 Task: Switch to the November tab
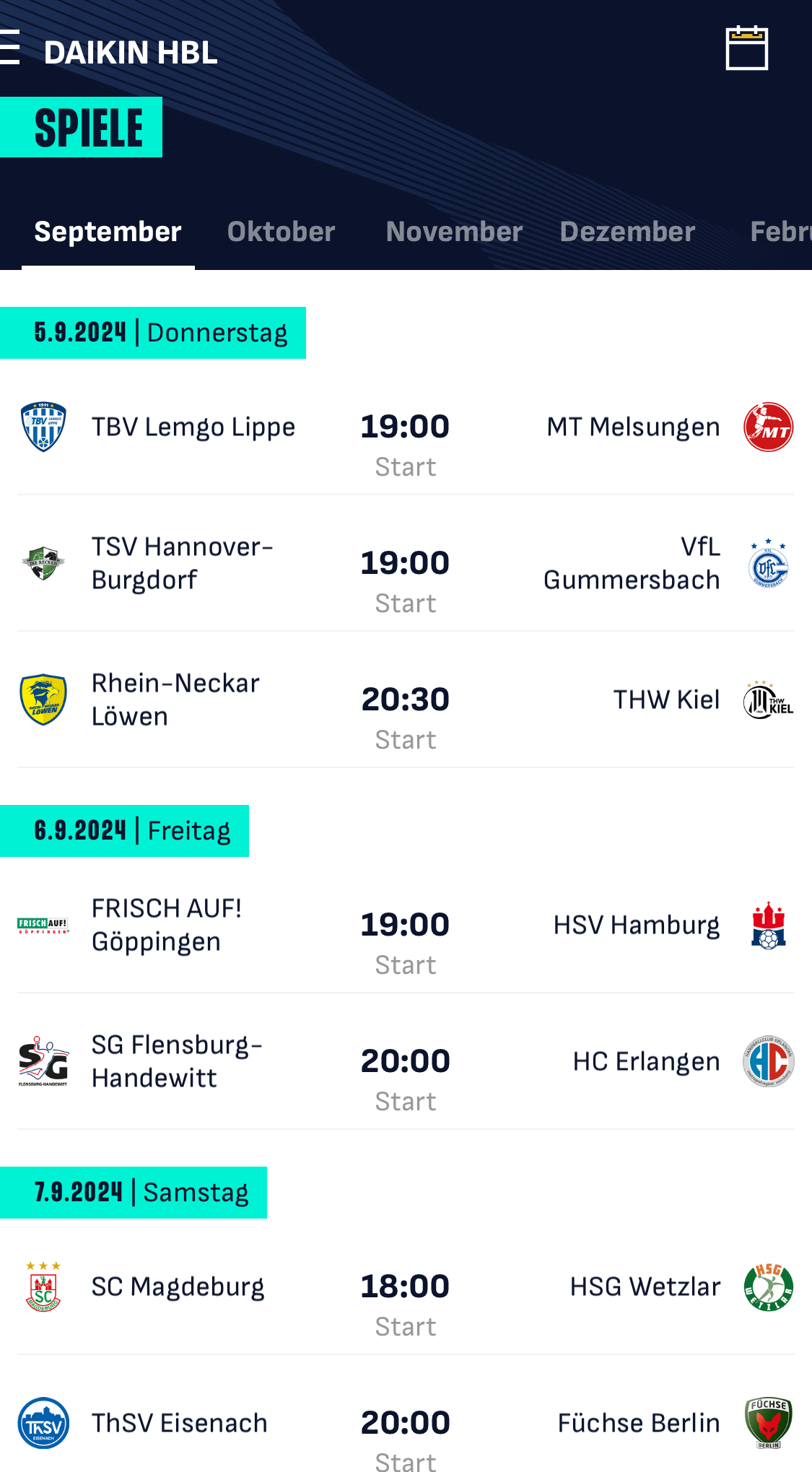[454, 232]
